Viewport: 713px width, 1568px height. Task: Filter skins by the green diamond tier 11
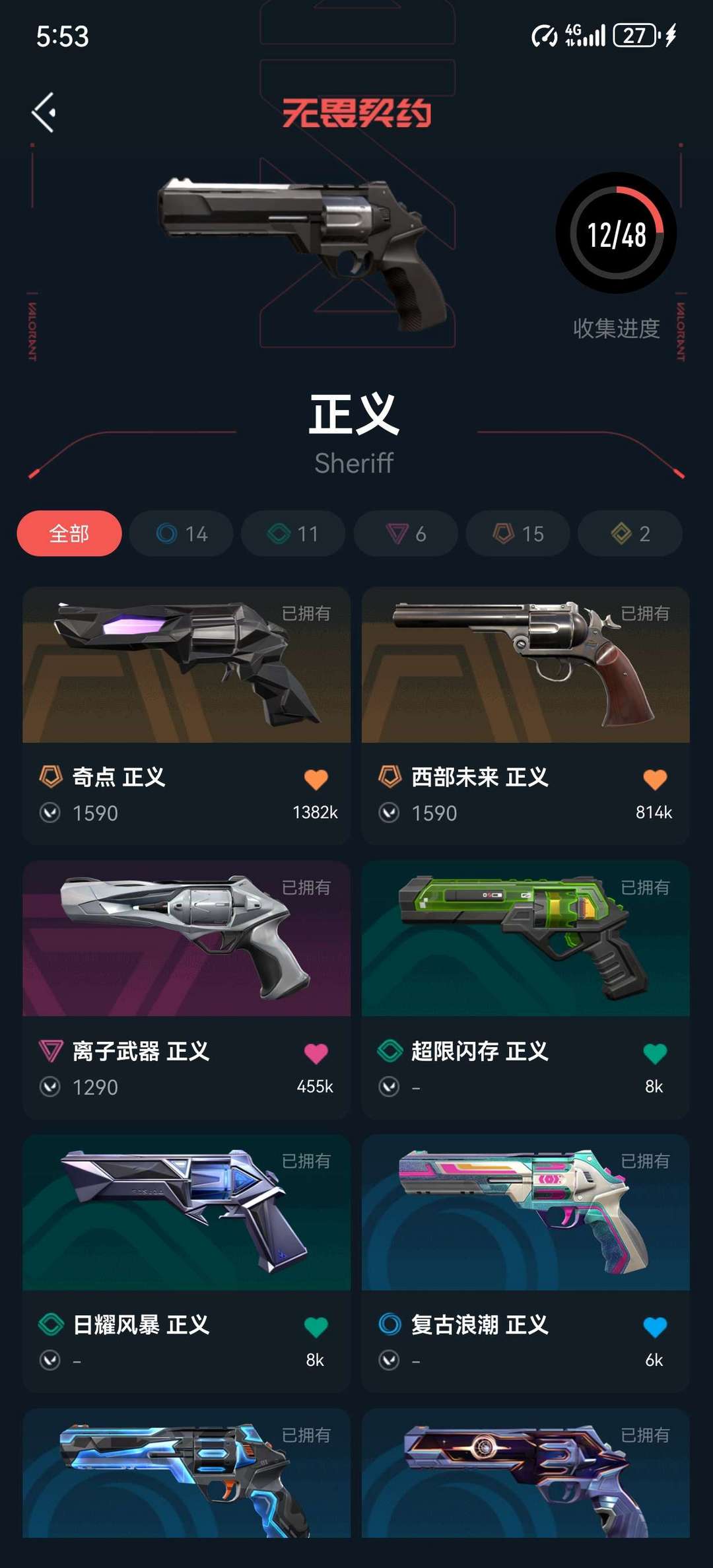tap(293, 533)
